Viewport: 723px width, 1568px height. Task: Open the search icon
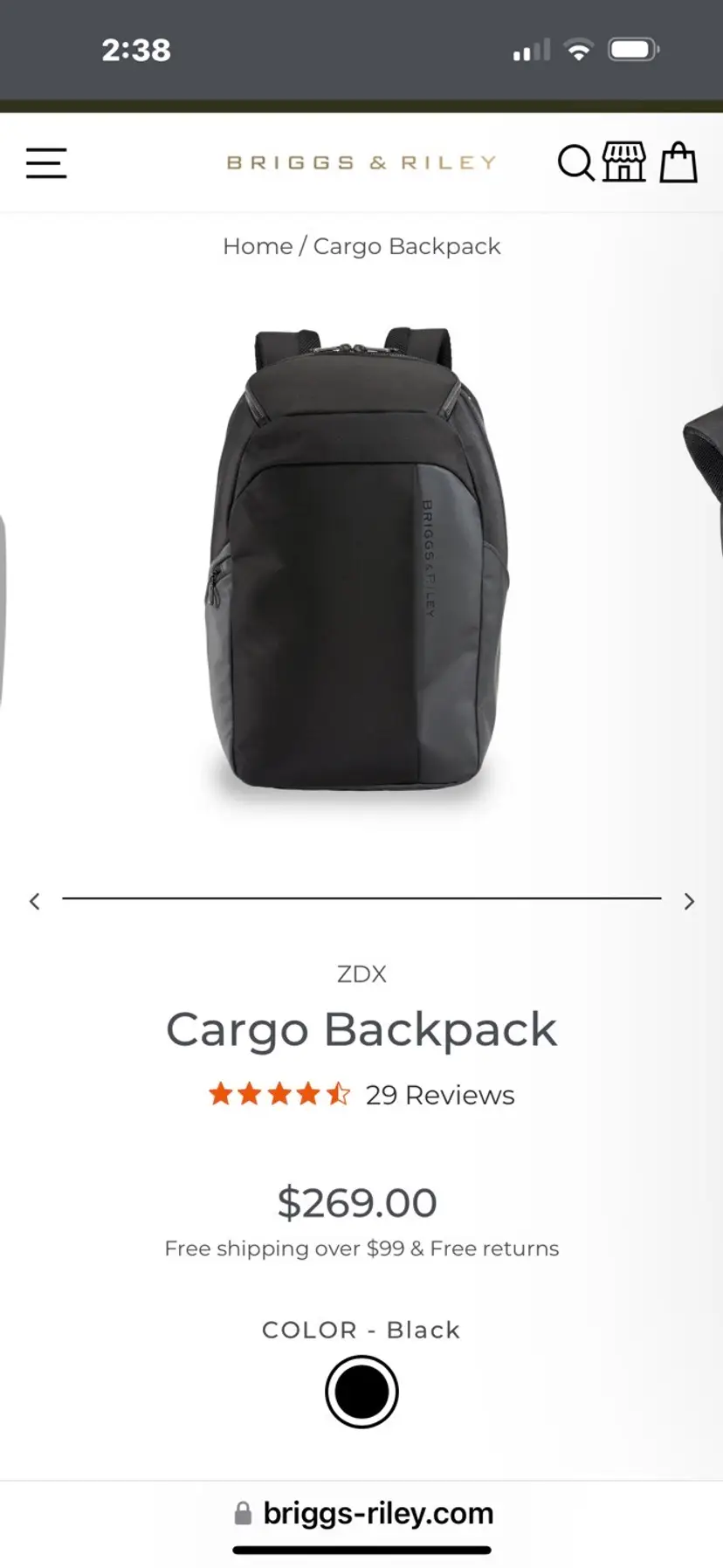pos(575,163)
